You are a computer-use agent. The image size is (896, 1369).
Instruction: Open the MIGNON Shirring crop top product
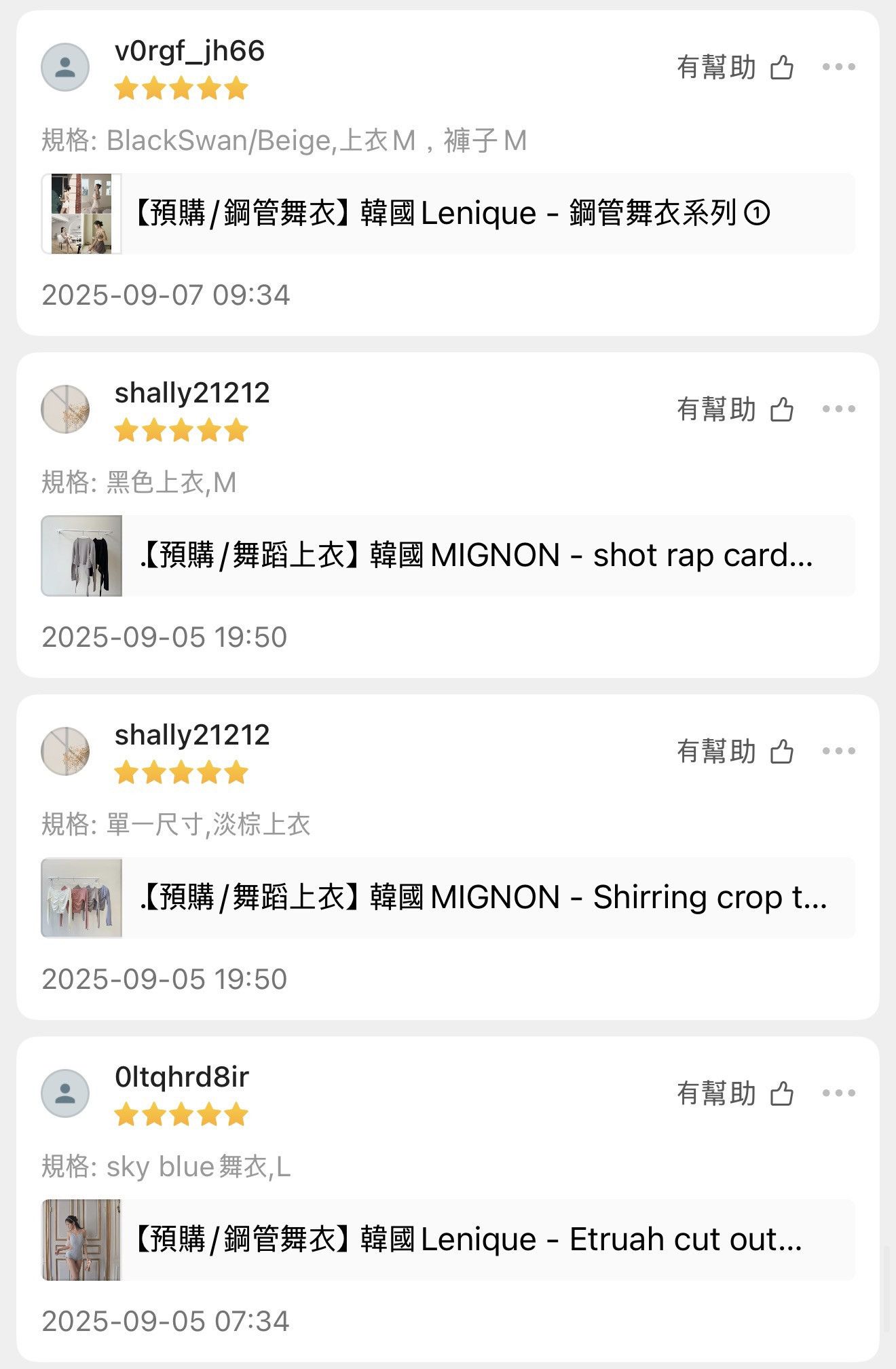click(448, 898)
